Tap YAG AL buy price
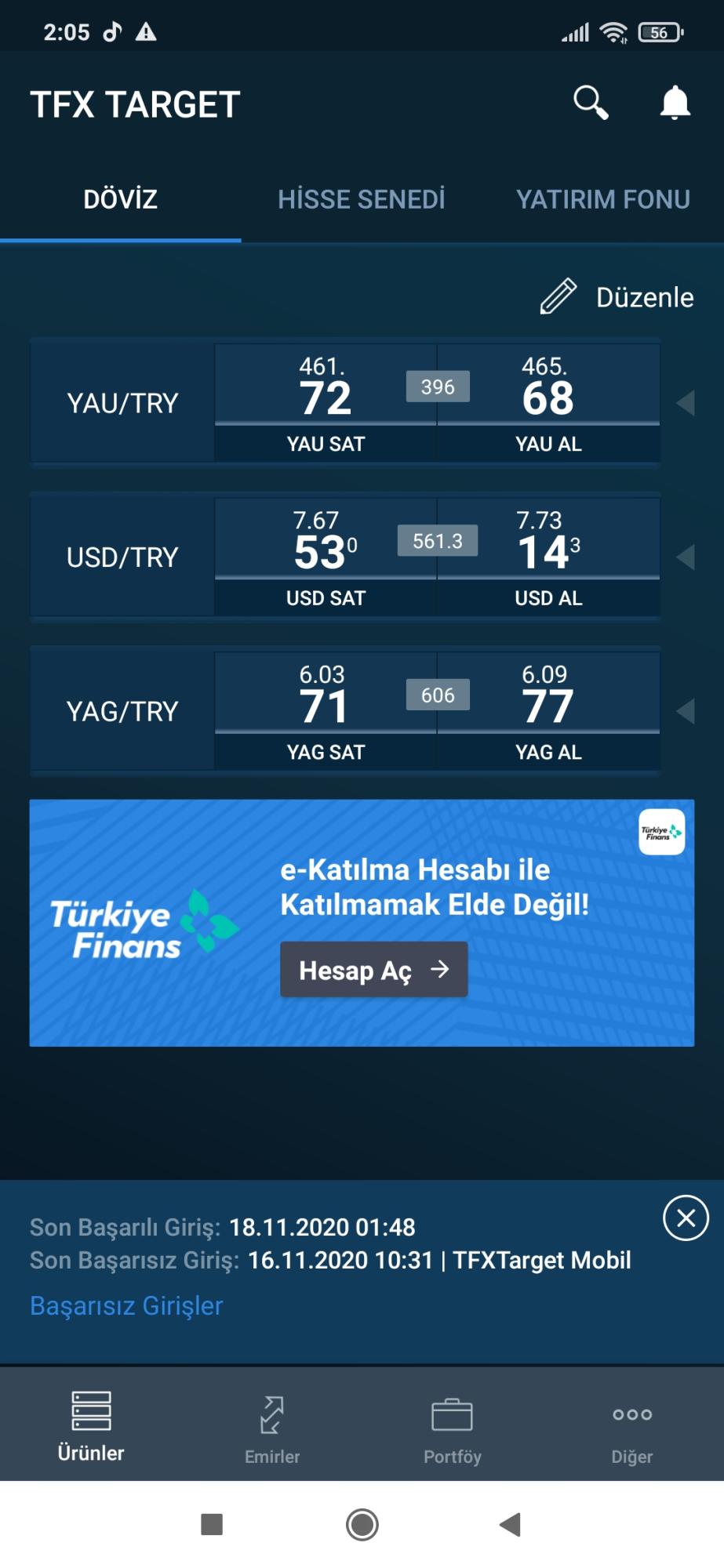 coord(548,711)
